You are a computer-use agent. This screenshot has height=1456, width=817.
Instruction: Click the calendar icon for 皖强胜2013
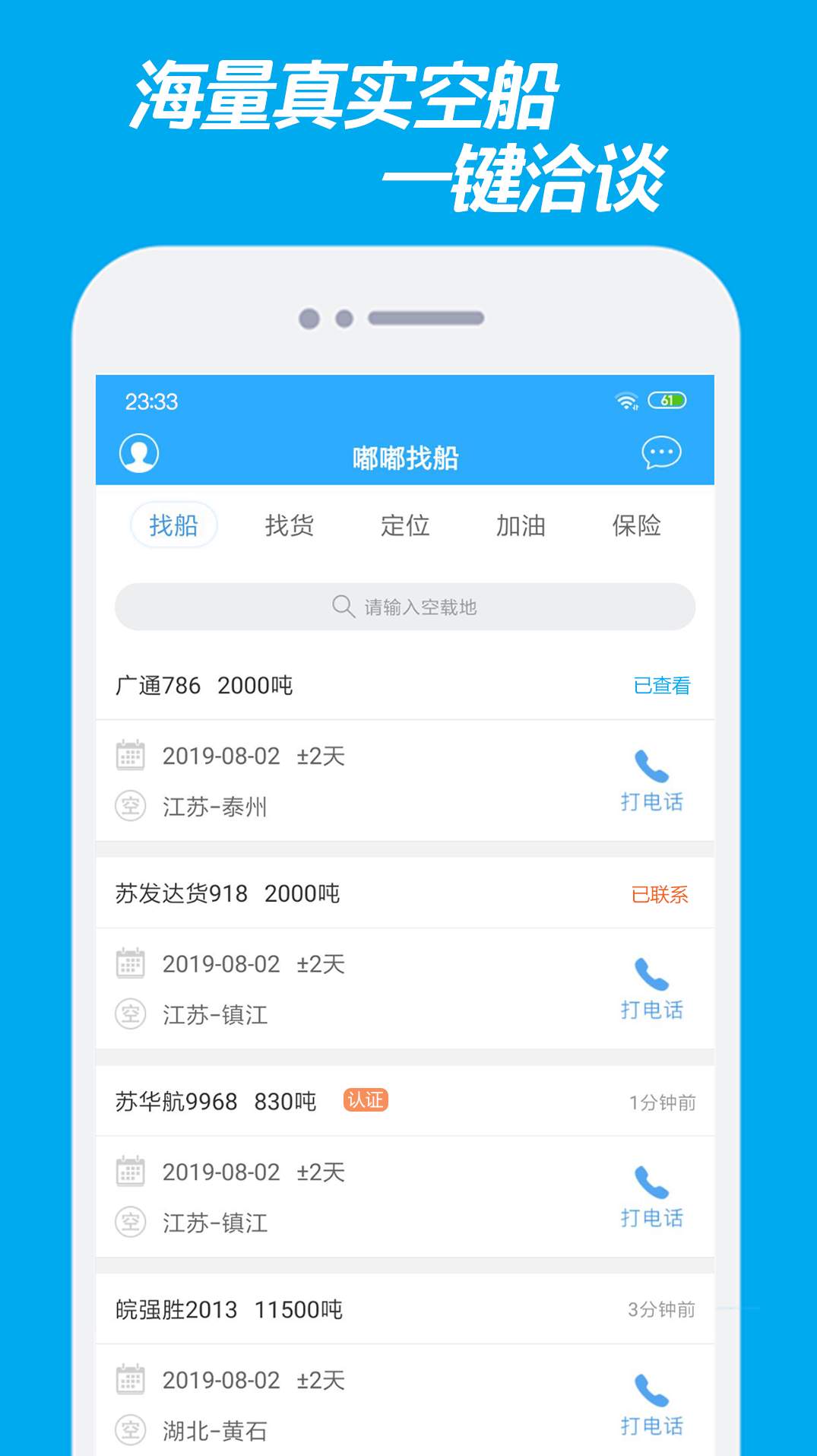(131, 1380)
